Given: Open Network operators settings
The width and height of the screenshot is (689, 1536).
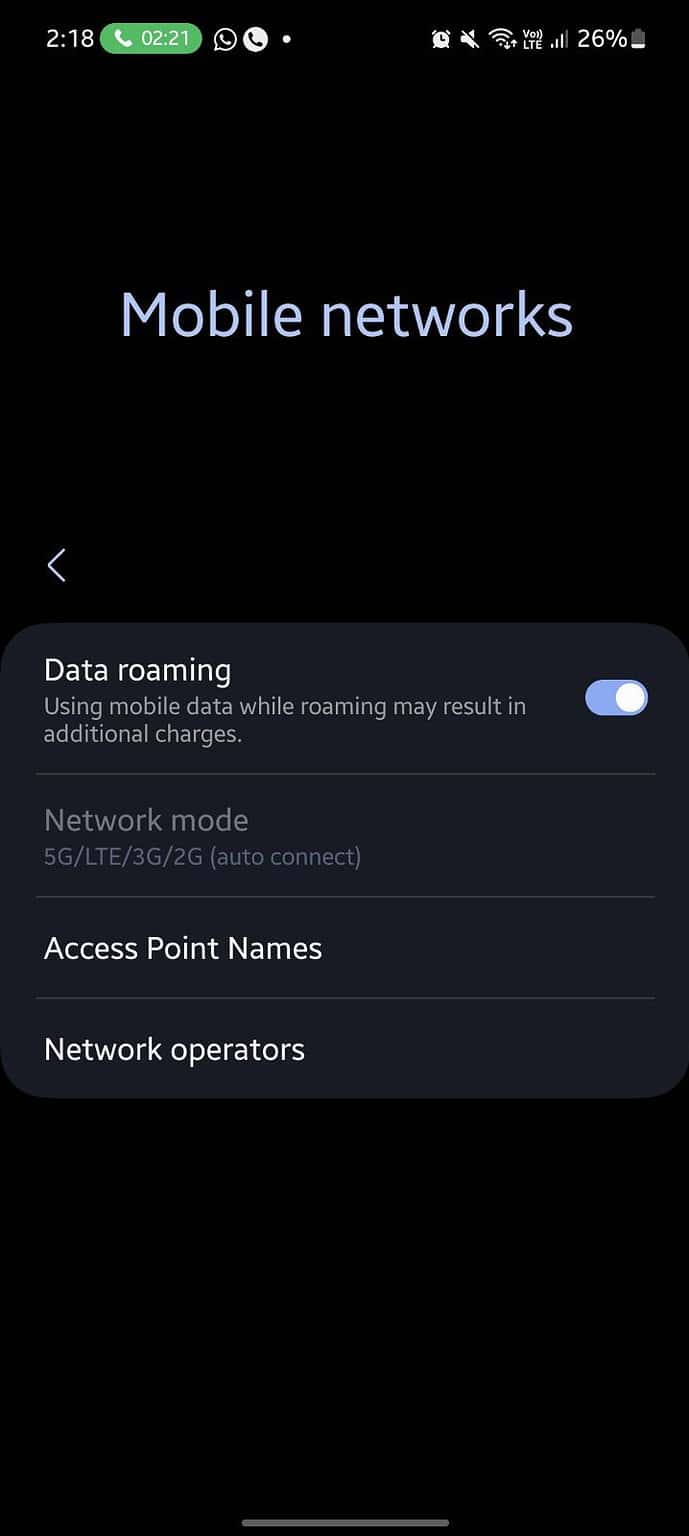Looking at the screenshot, I should pos(175,1049).
